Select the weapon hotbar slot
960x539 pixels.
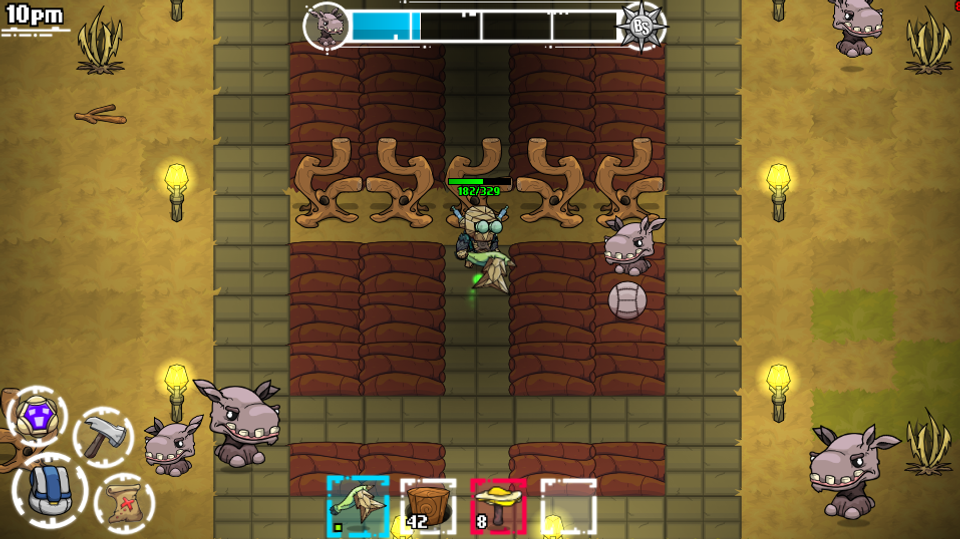click(x=357, y=507)
